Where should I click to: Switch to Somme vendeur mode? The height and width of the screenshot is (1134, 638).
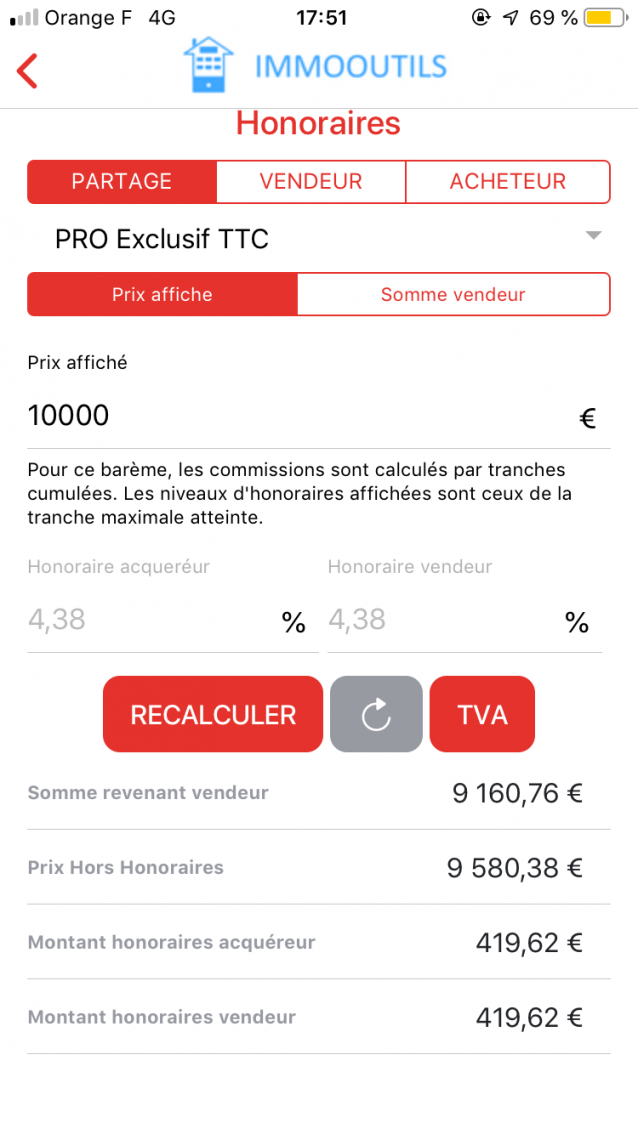453,295
